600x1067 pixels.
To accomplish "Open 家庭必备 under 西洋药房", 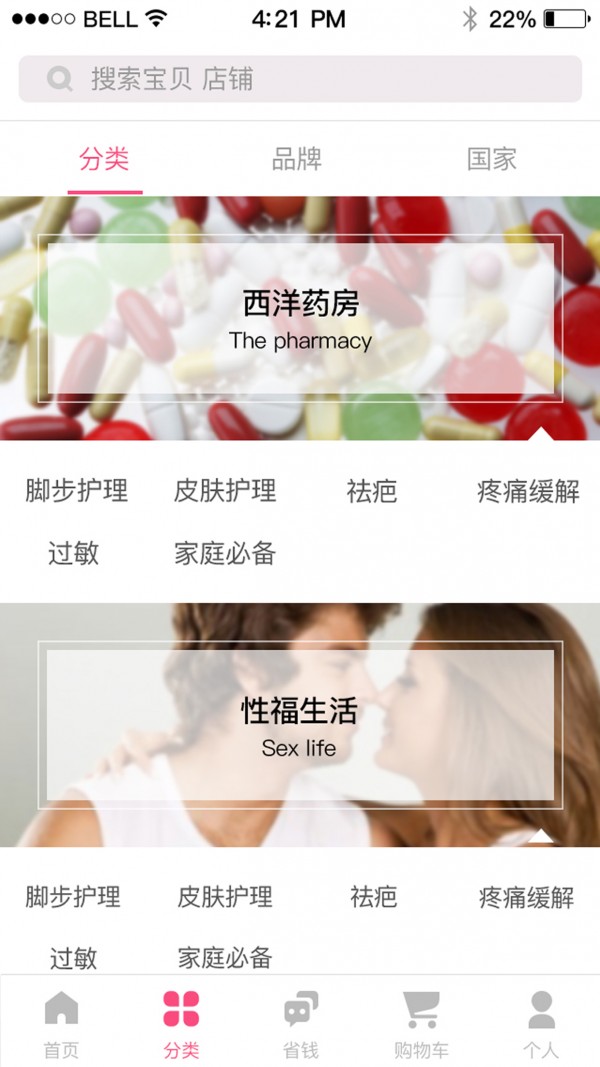I will click(225, 553).
